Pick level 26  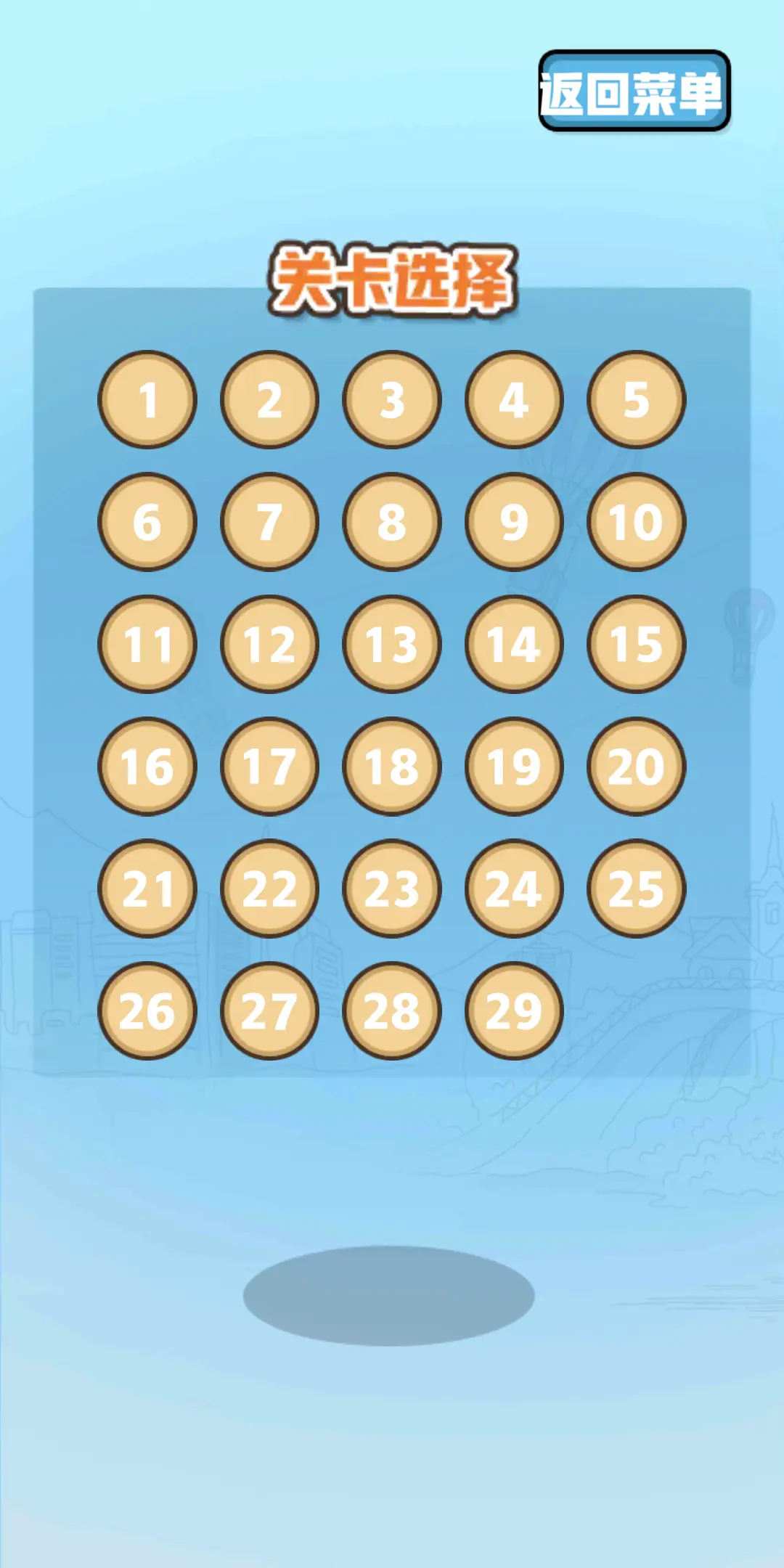(147, 1010)
